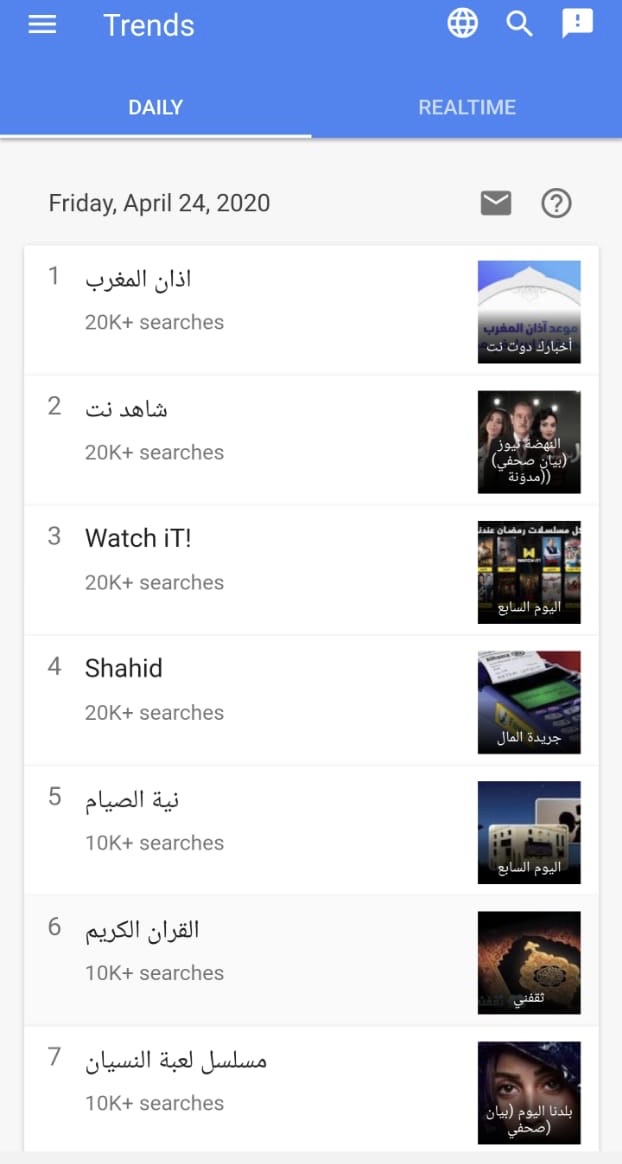Tap the search magnifier icon
622x1164 pixels.
519,24
